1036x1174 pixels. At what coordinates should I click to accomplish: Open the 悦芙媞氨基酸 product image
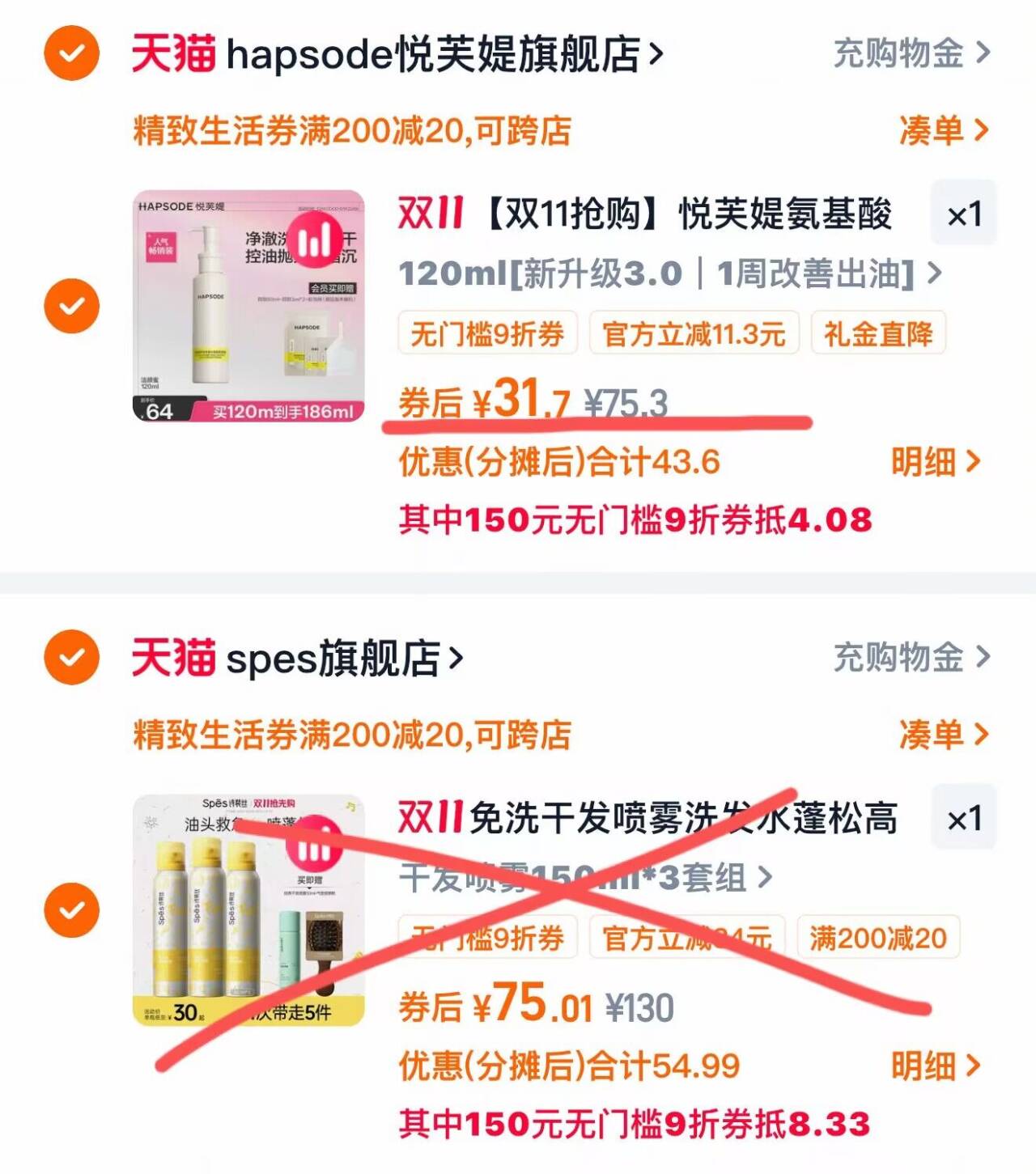pos(248,306)
